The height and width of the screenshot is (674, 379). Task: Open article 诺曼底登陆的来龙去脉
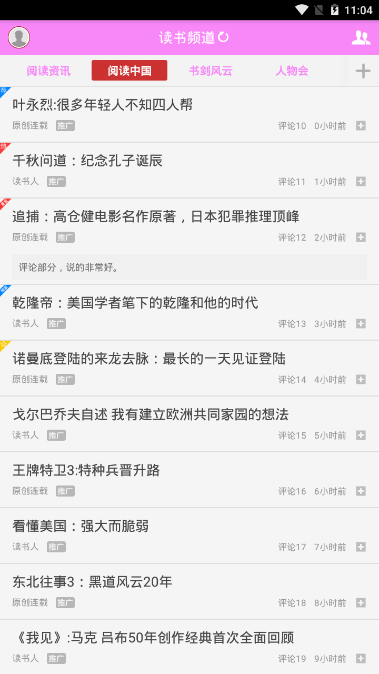point(190,368)
